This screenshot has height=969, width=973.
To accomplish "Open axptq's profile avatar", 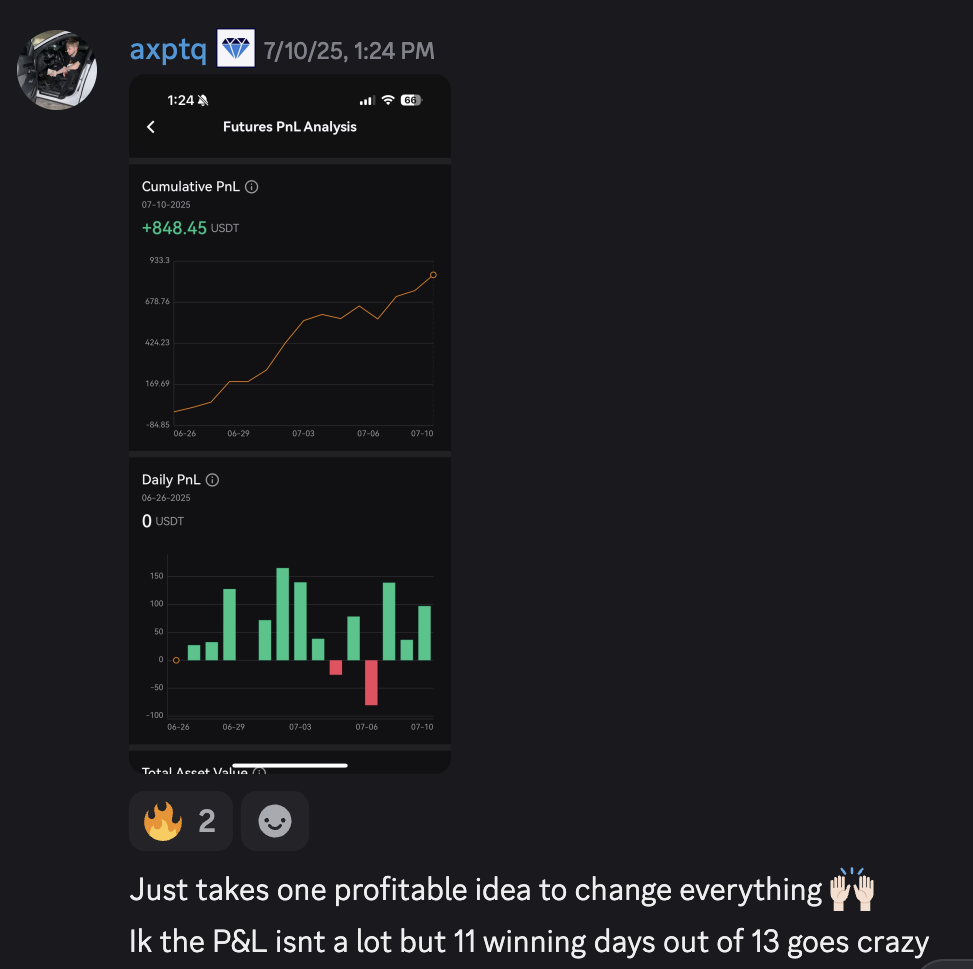I will click(x=57, y=70).
